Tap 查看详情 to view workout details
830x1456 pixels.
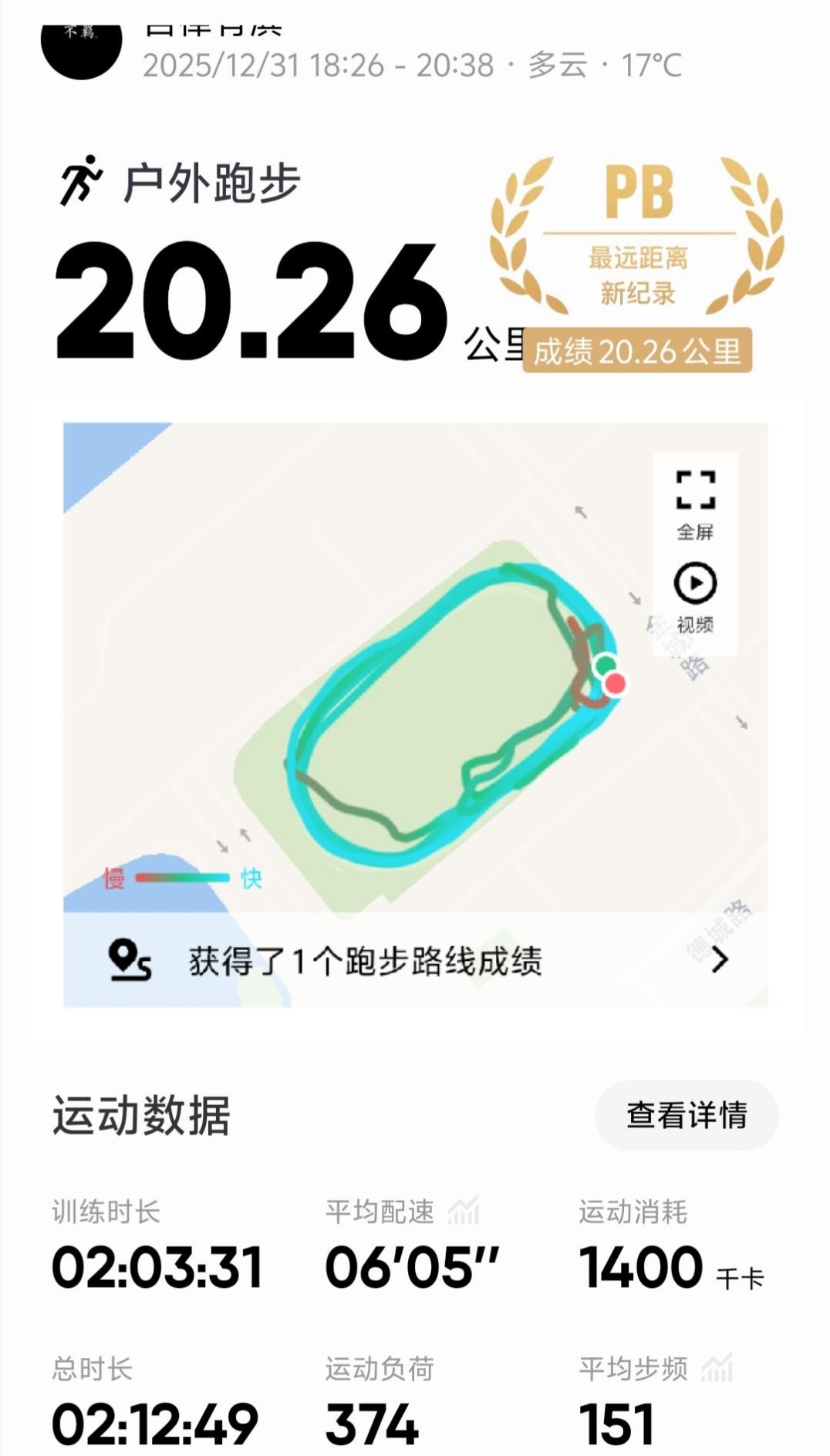coord(687,1115)
